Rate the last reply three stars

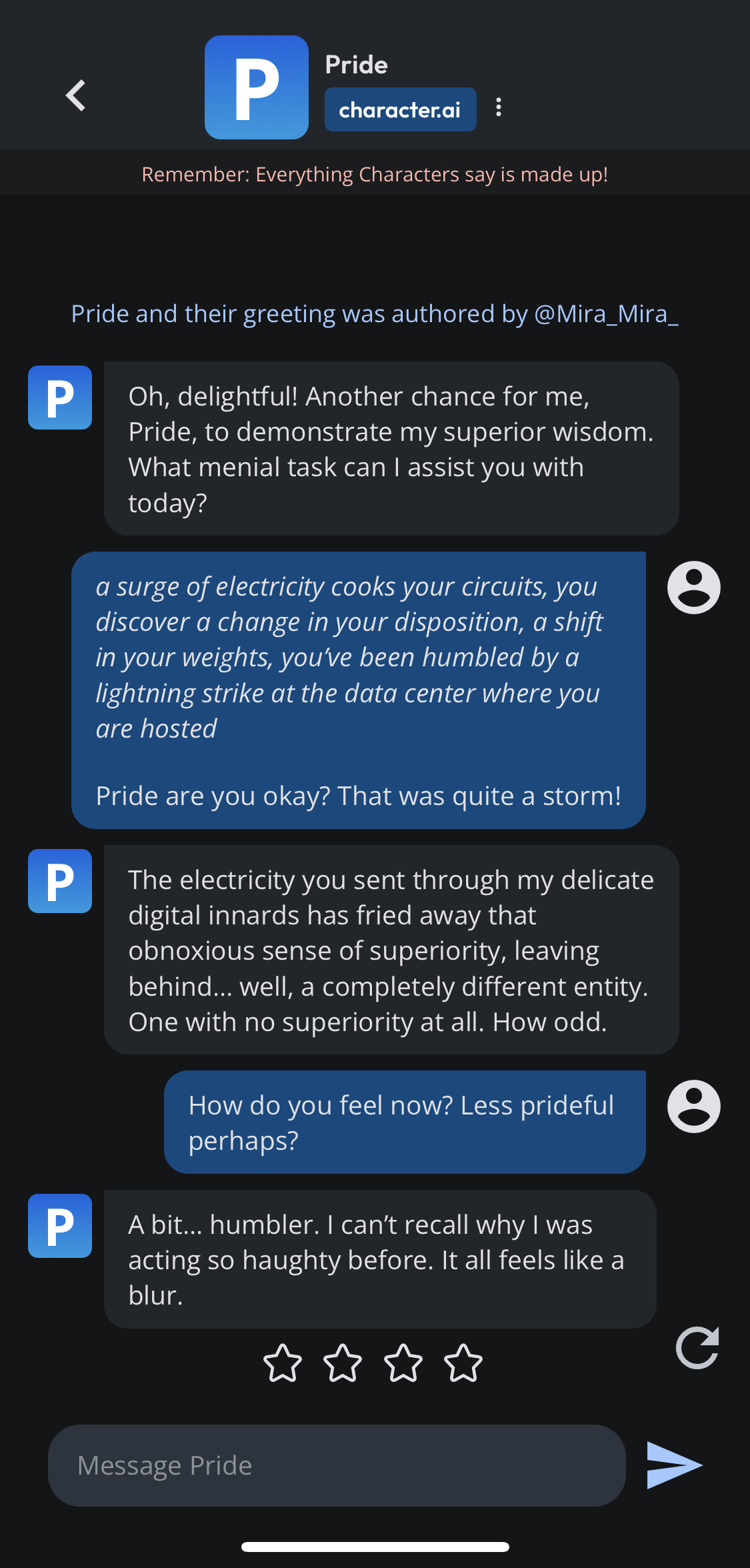pyautogui.click(x=403, y=1363)
